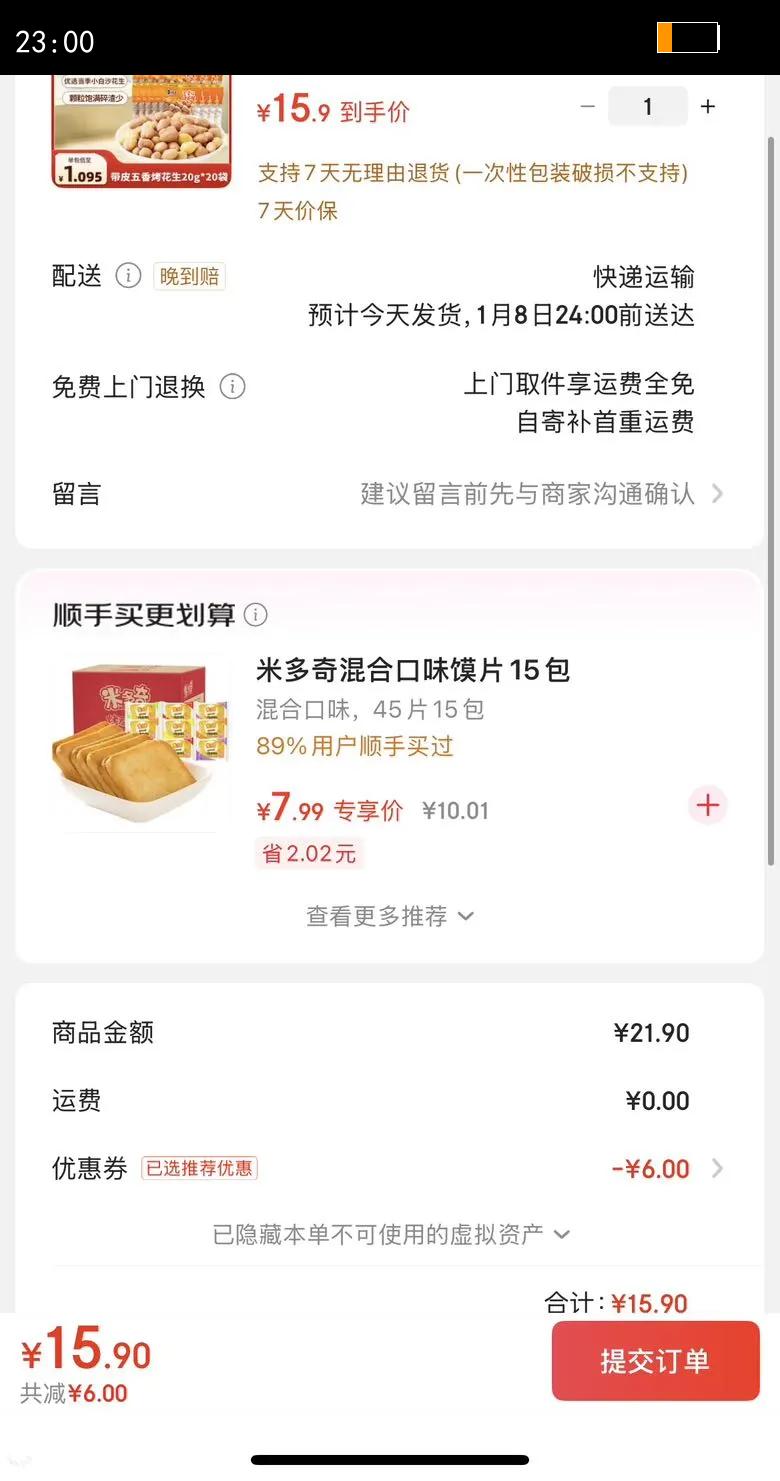Tap the battery indicator in the status bar

690,36
